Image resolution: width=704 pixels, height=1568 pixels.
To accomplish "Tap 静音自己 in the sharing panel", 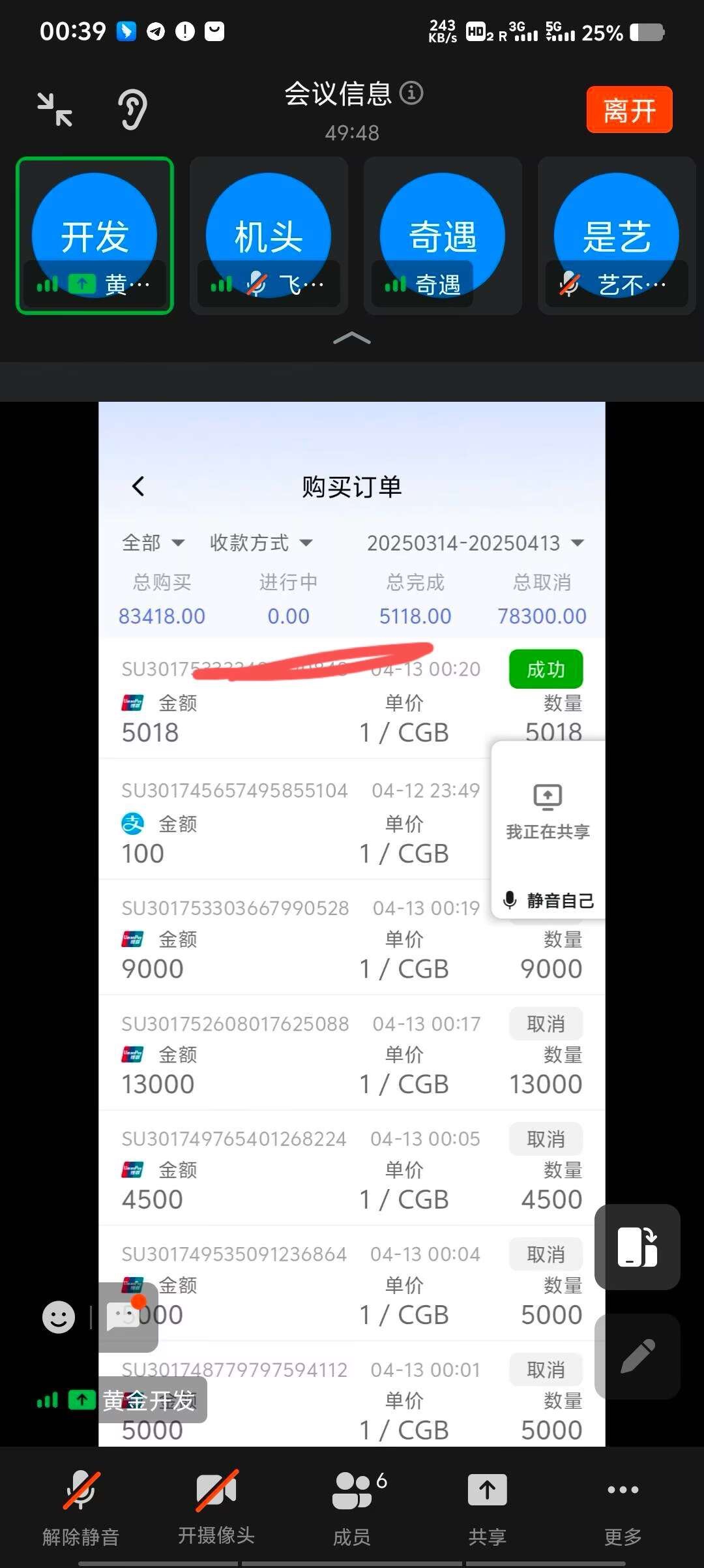I will [x=549, y=900].
